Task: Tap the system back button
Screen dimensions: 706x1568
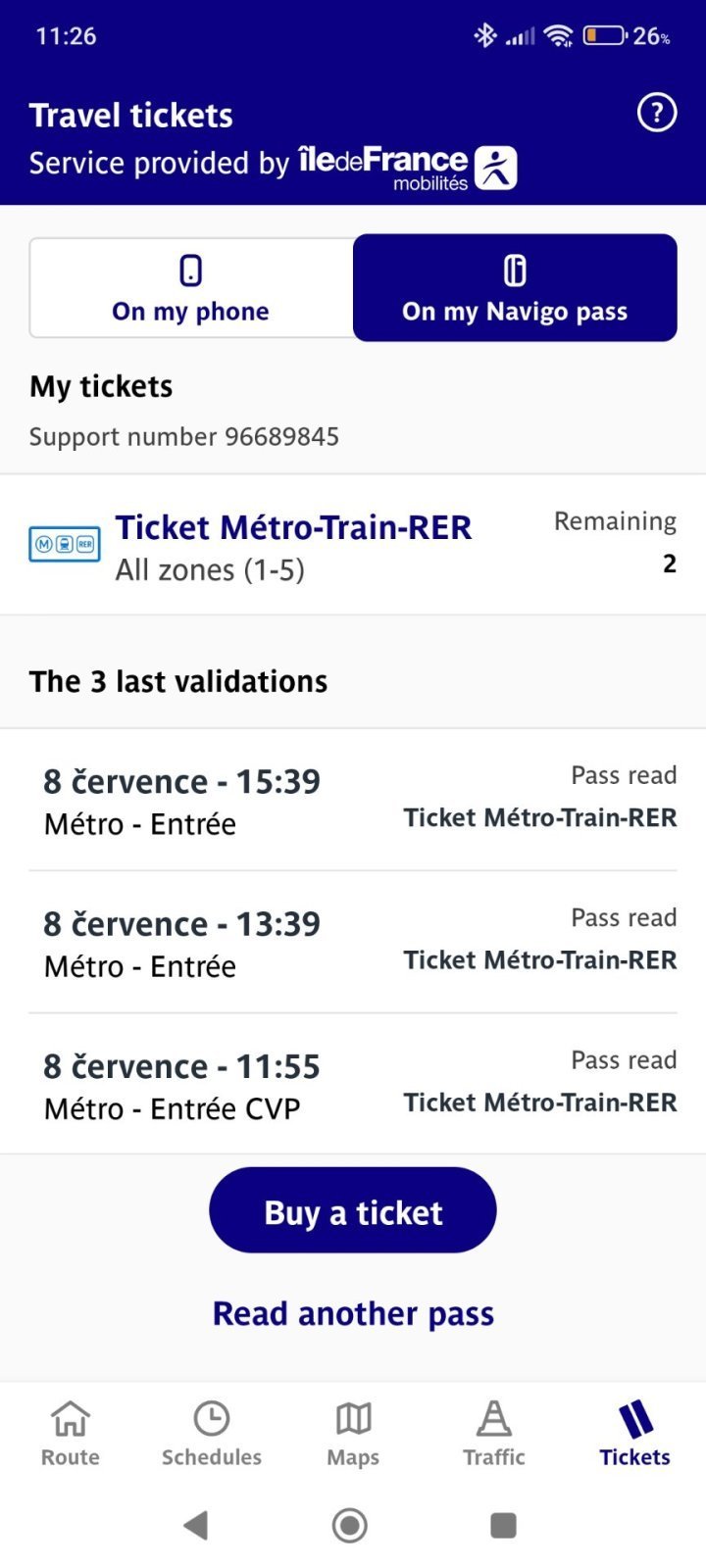Action: [196, 1525]
